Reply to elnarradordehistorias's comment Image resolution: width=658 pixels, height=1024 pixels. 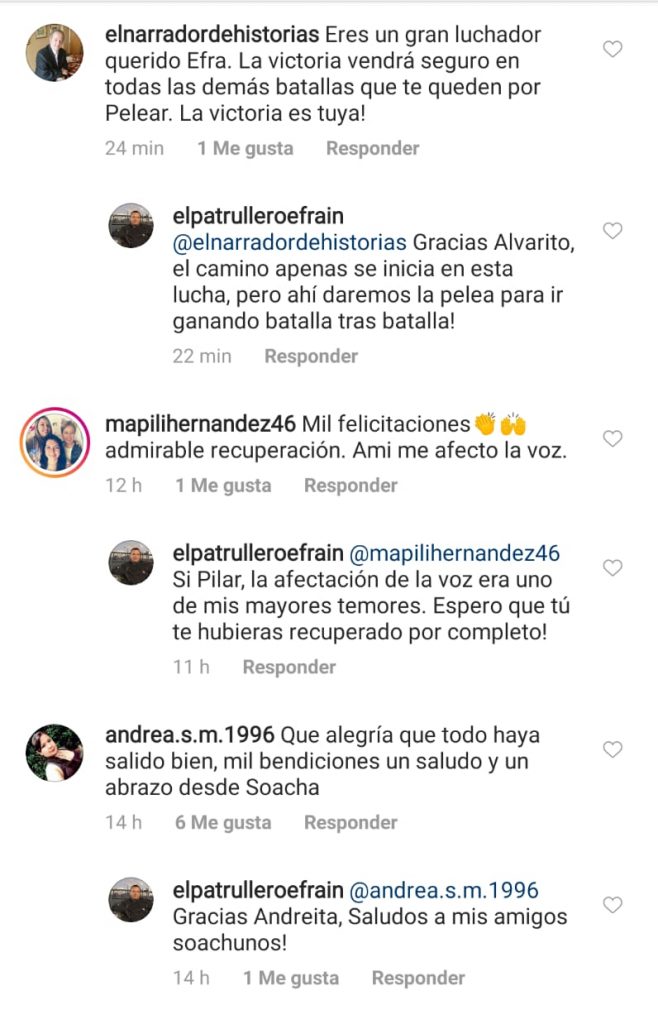[x=372, y=148]
